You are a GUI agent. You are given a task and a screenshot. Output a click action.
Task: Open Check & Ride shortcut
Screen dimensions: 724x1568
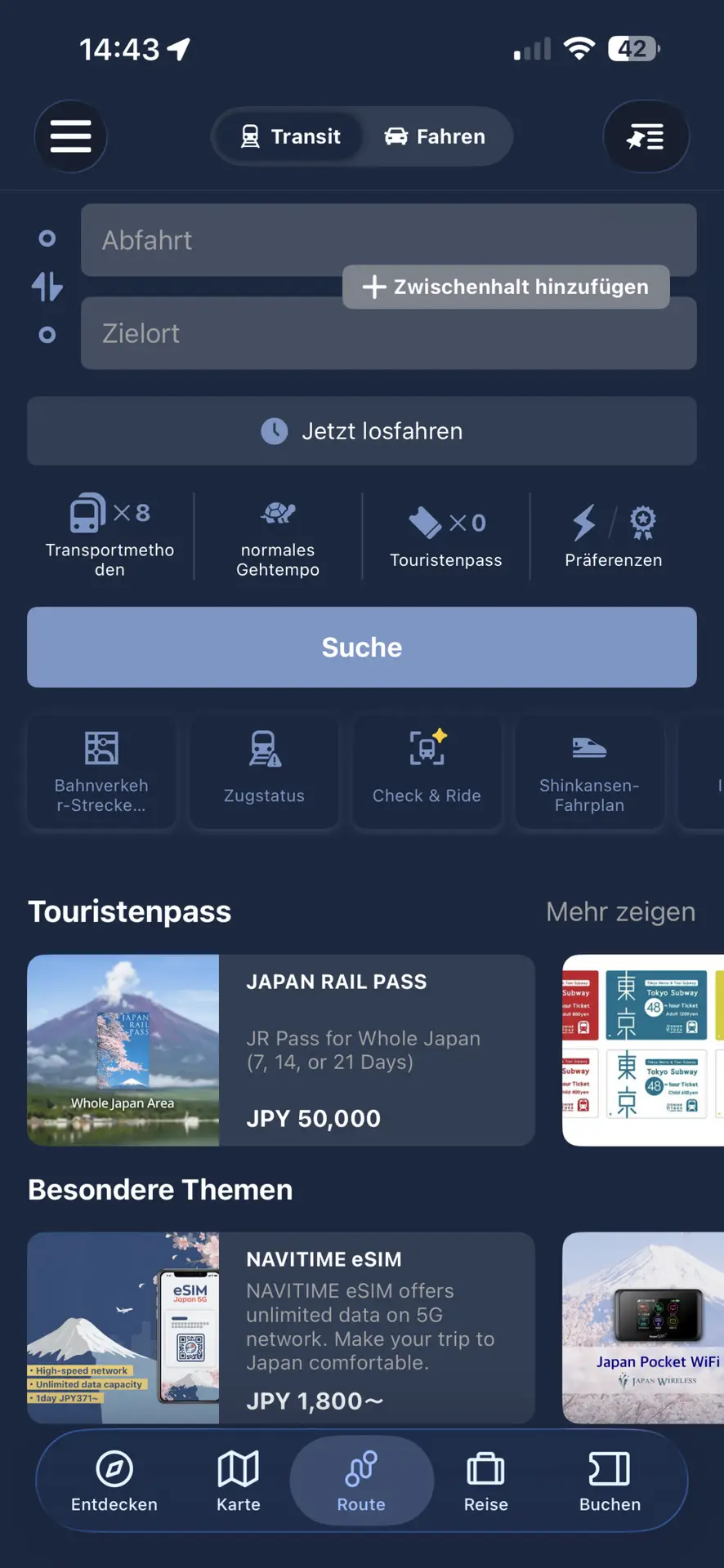tap(427, 772)
